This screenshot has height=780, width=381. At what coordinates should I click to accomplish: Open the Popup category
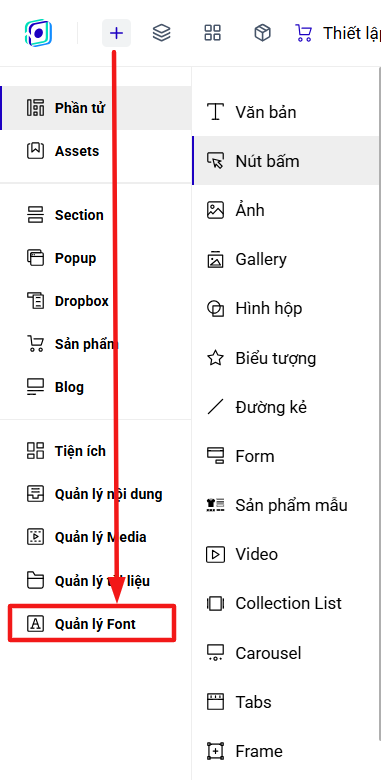point(95,258)
